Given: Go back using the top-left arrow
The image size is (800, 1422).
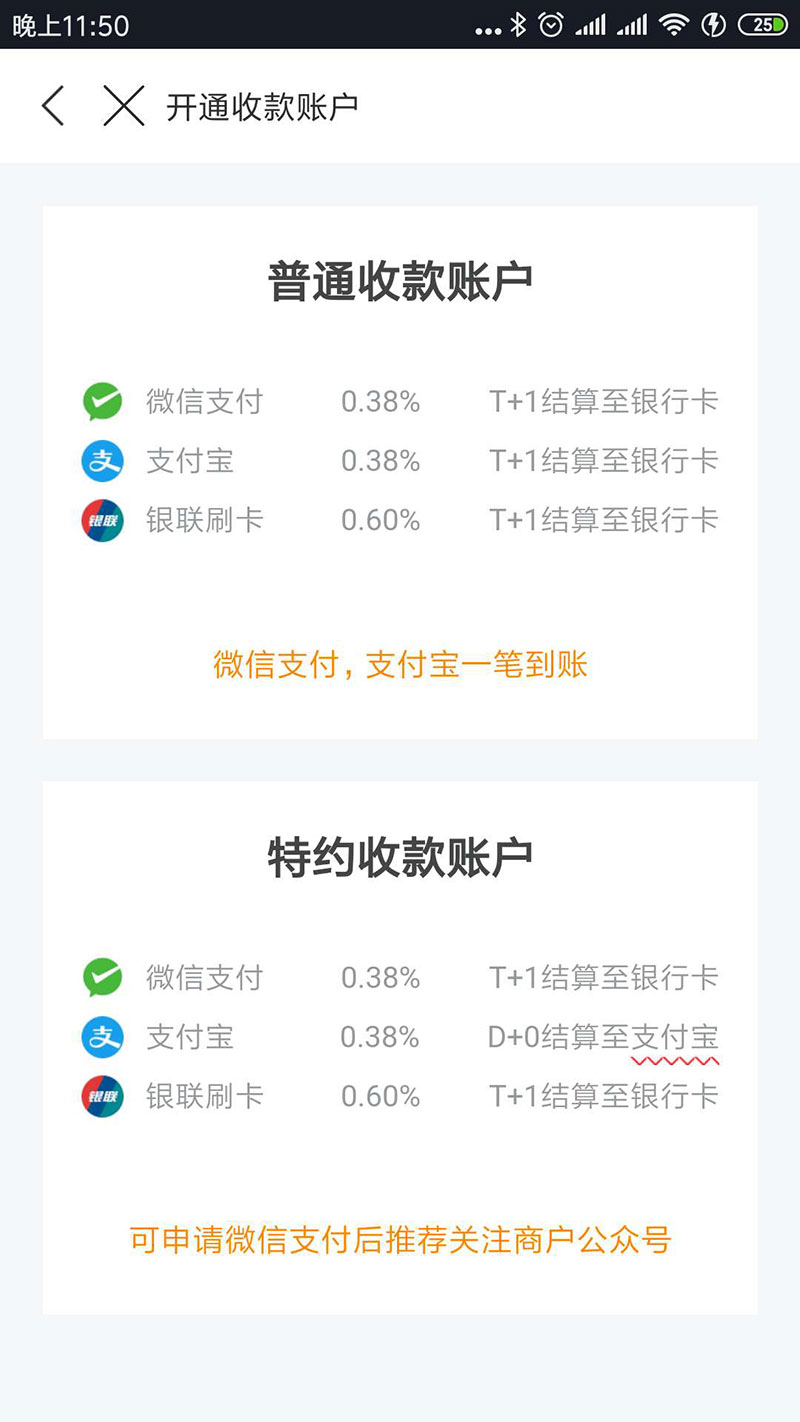Looking at the screenshot, I should 53,106.
